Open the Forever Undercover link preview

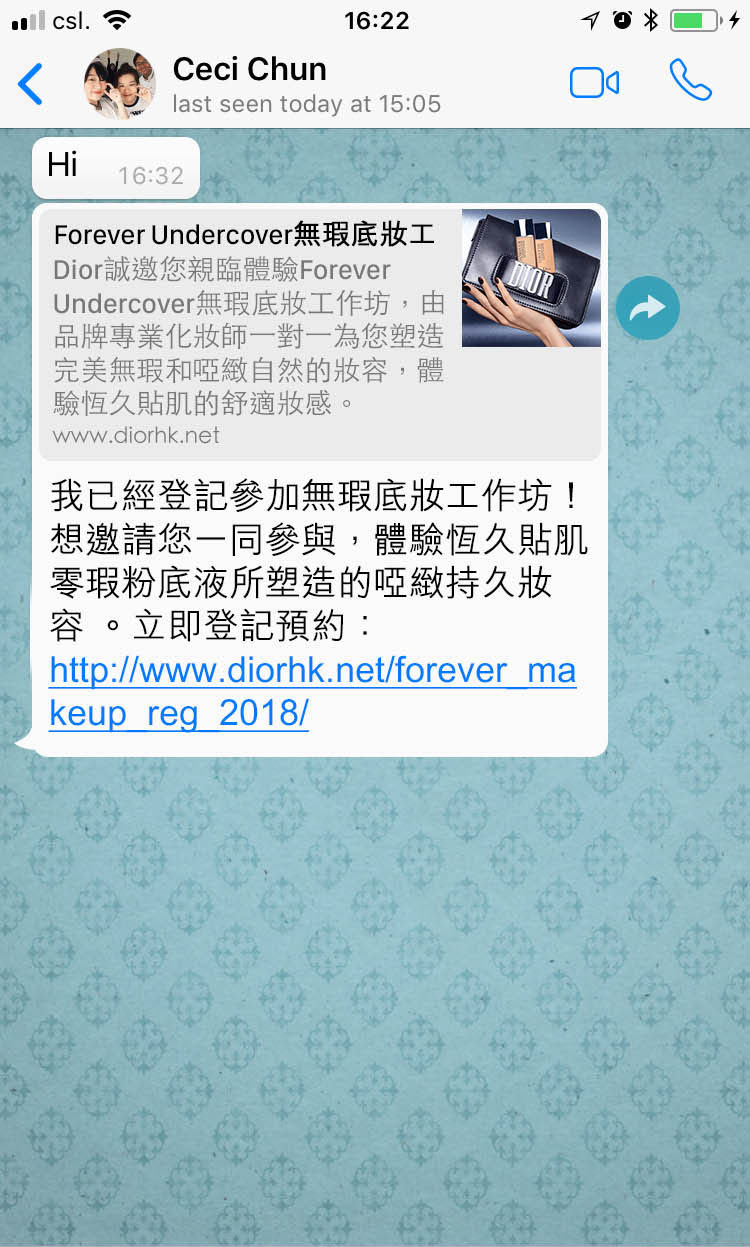320,330
